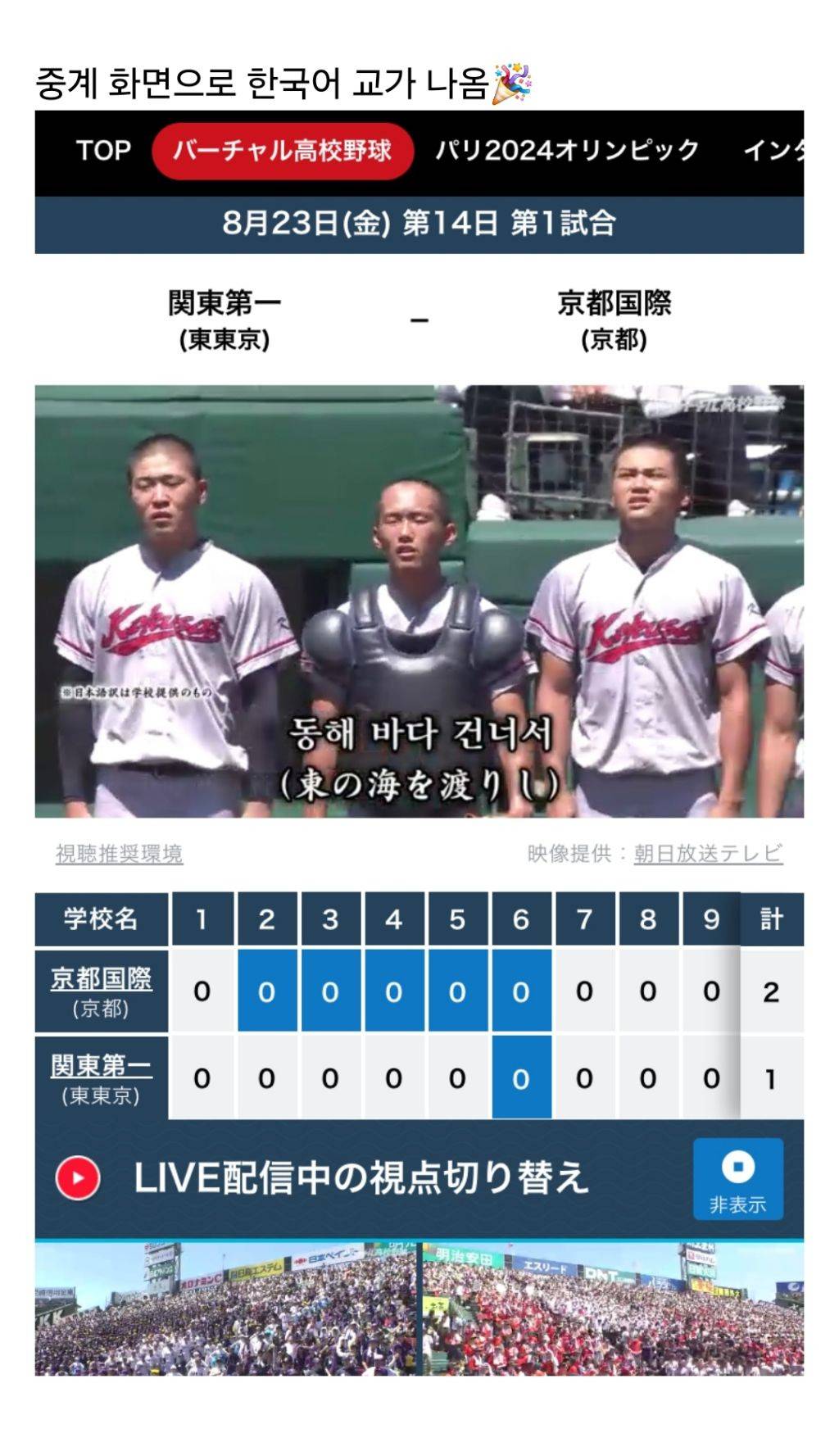Tap the live video of the game

[419, 601]
